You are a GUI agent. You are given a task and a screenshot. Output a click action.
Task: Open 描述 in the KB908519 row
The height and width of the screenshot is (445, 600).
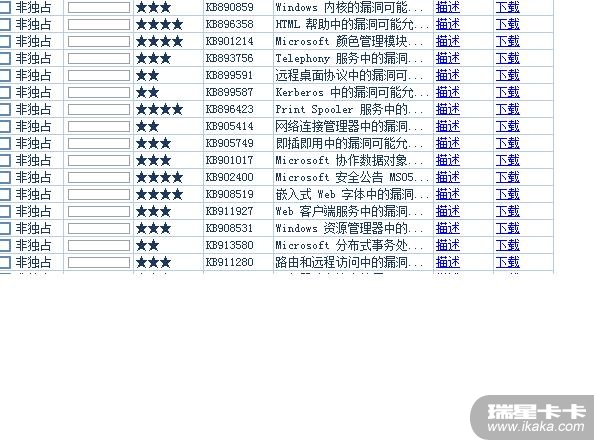(447, 194)
